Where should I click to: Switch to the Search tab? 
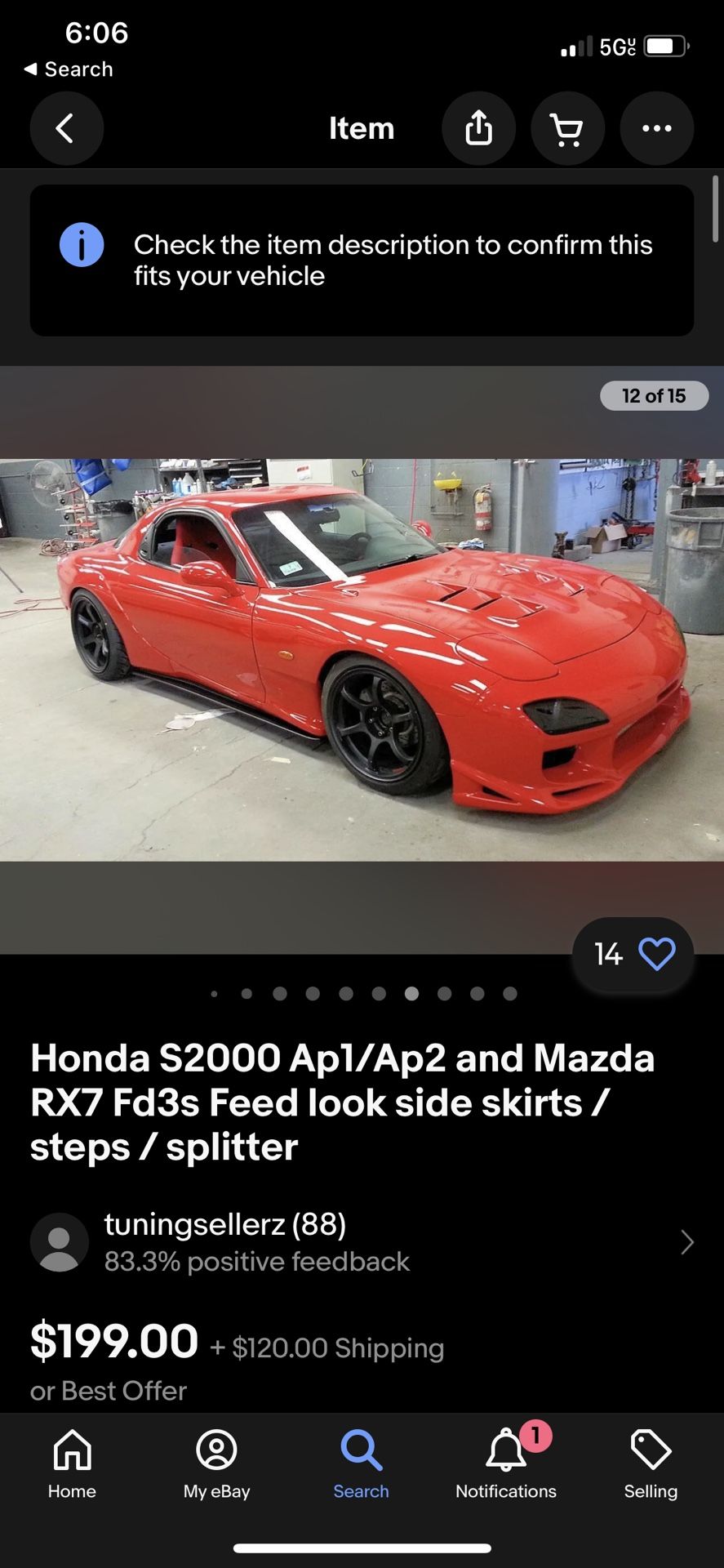pyautogui.click(x=361, y=1462)
